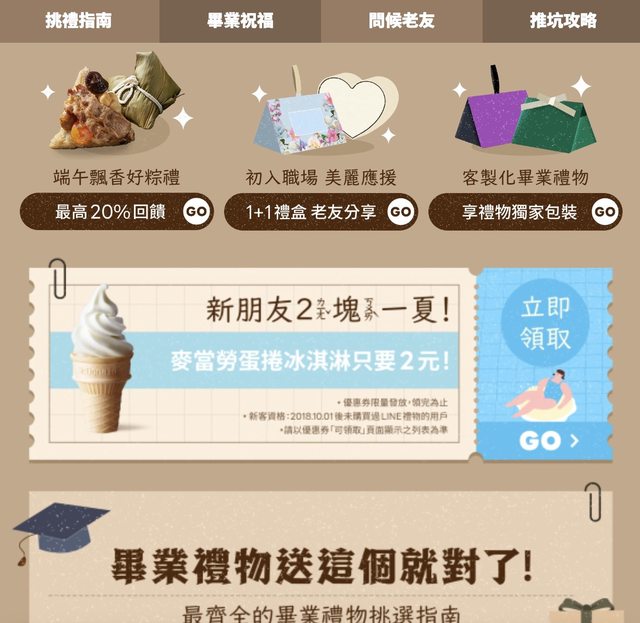The image size is (640, 623).
Task: Select the 問候老友 tab
Action: pos(401,20)
